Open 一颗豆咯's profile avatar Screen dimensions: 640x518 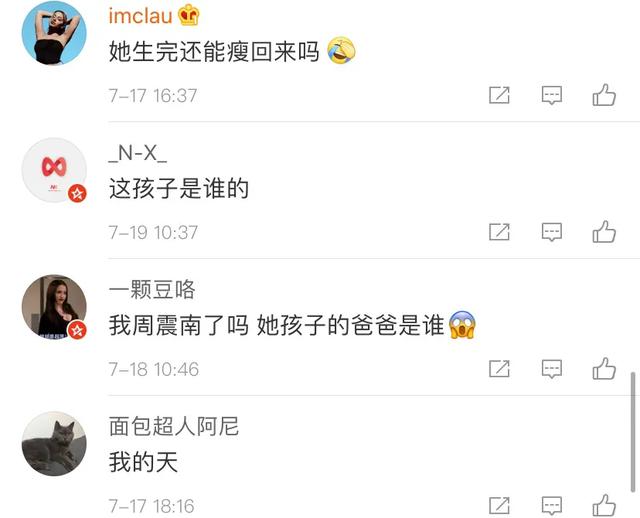(53, 307)
